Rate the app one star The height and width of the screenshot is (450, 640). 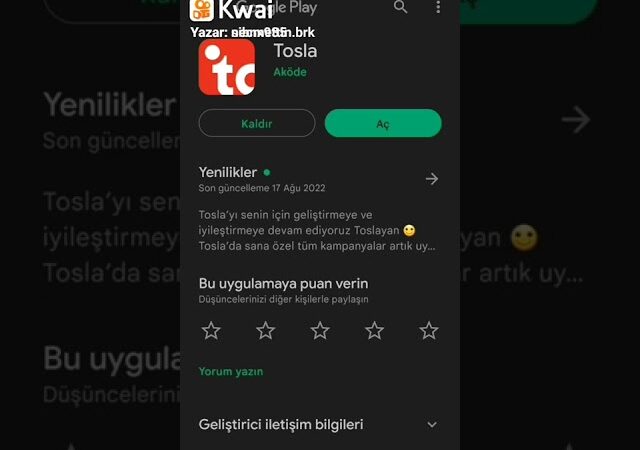211,330
